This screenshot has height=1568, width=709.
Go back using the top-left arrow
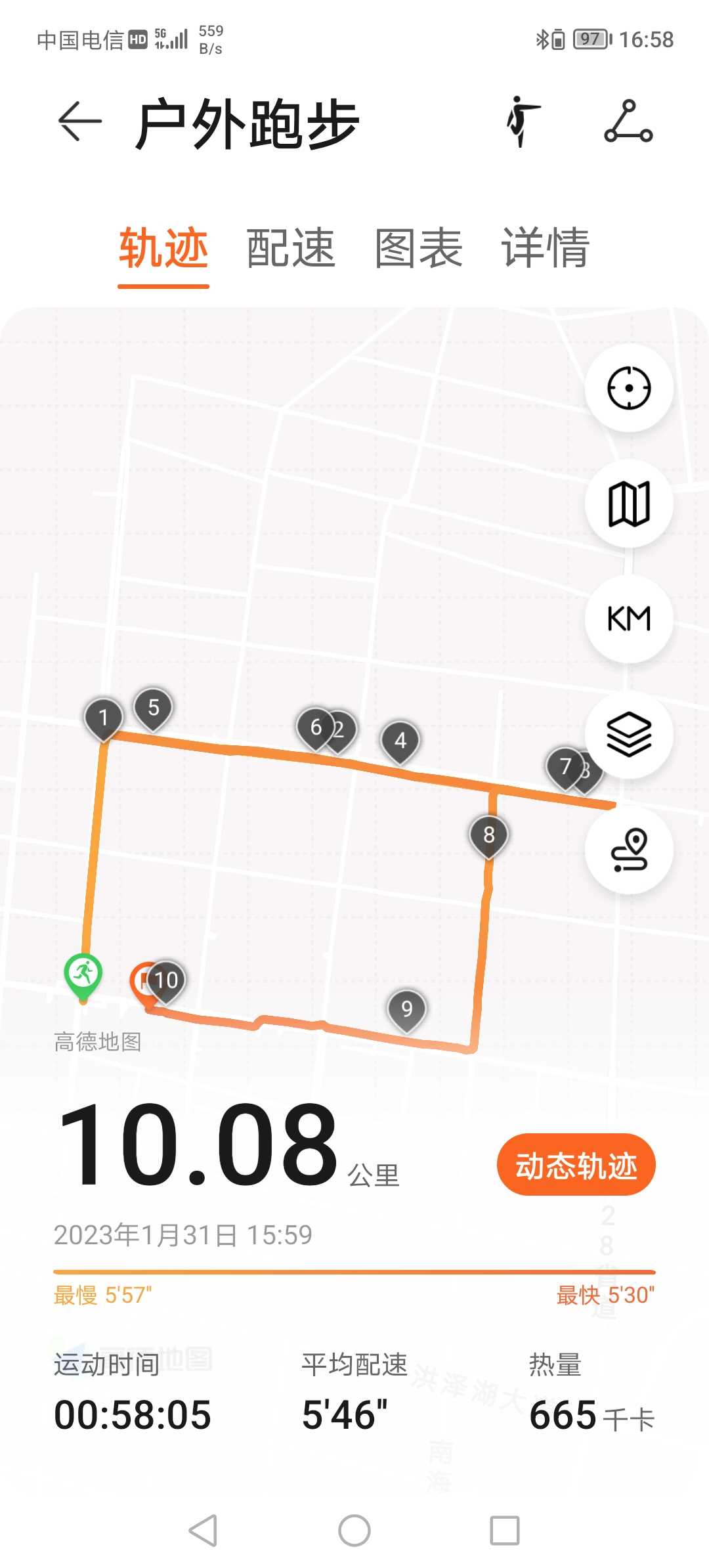coord(79,121)
